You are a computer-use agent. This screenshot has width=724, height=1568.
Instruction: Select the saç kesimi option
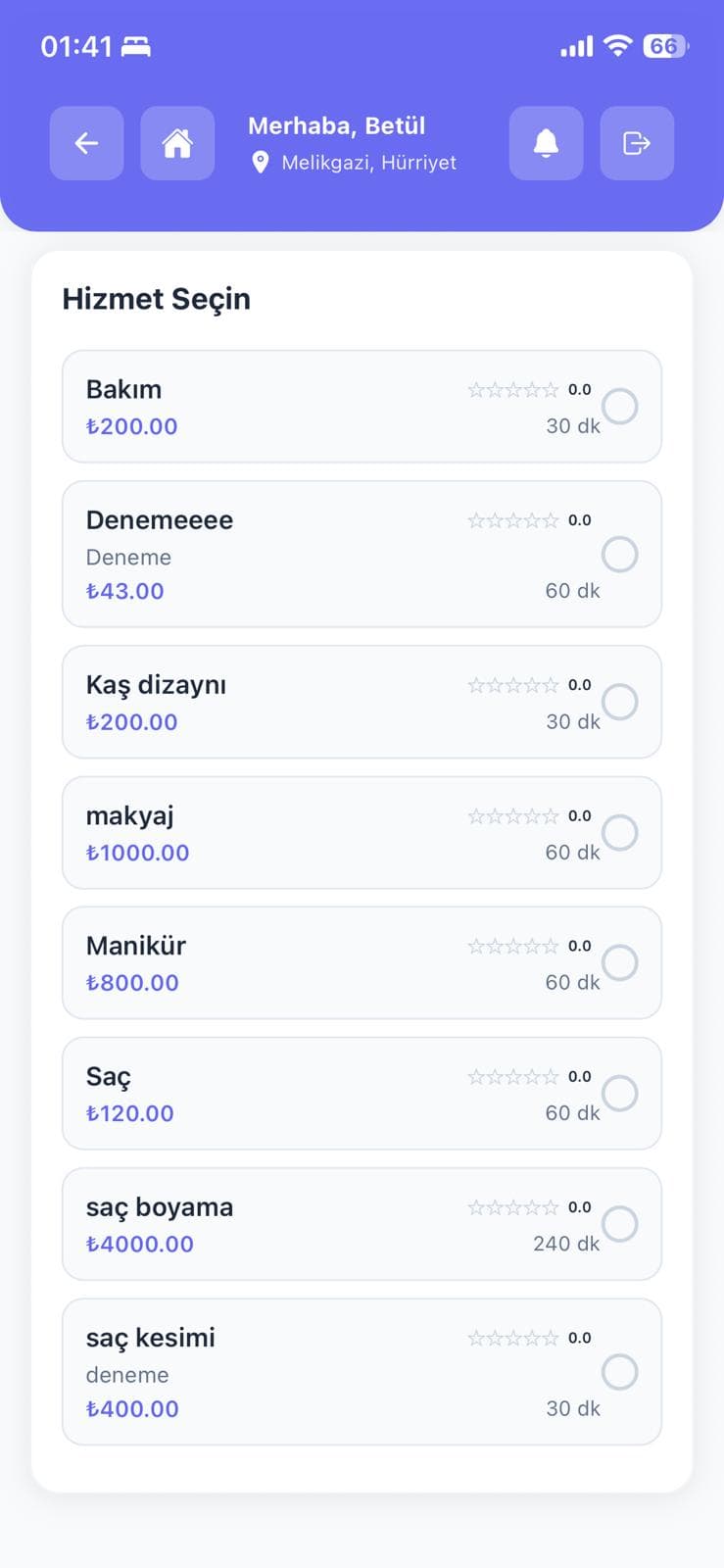pyautogui.click(x=620, y=1372)
